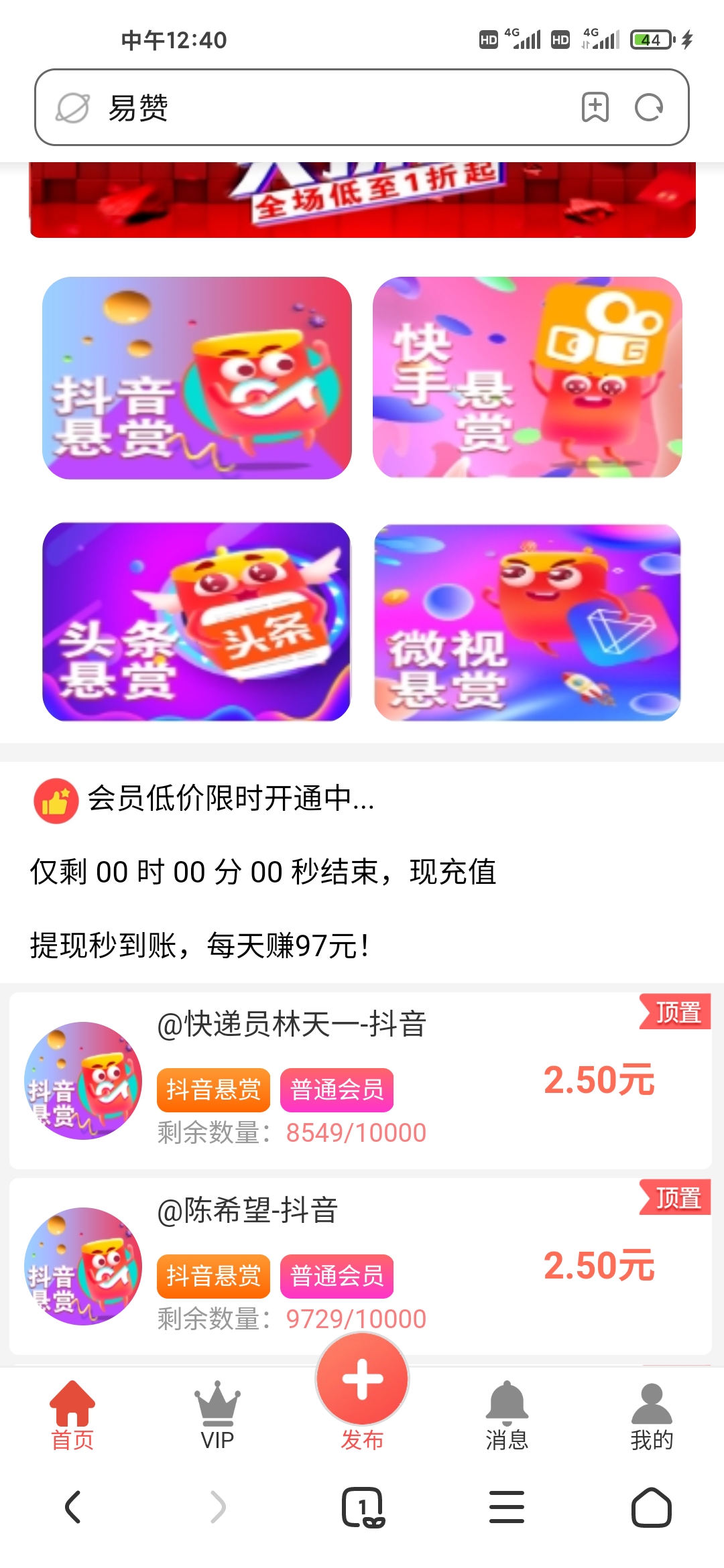
Task: Add this page to bookmarks
Action: coord(595,107)
